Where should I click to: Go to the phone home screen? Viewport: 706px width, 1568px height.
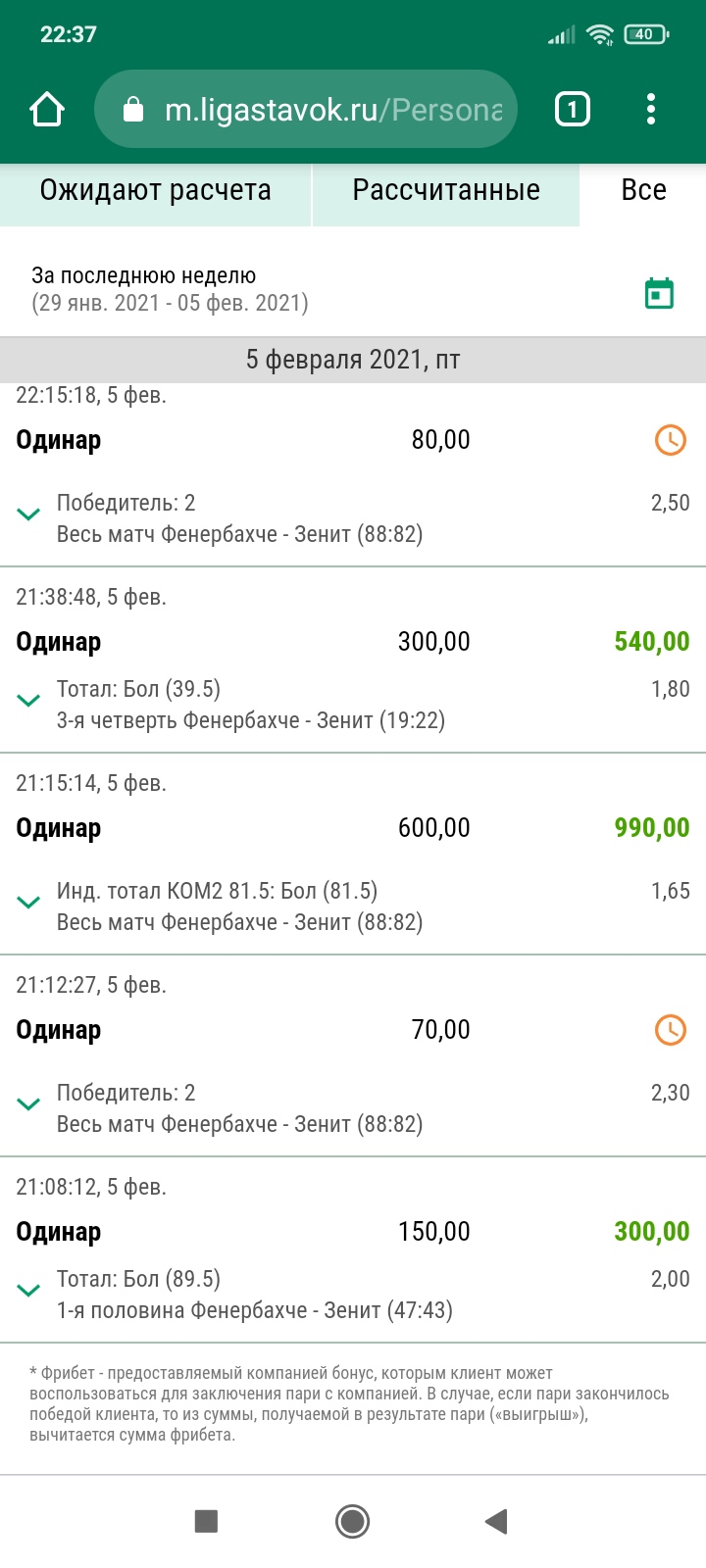pos(352,1521)
